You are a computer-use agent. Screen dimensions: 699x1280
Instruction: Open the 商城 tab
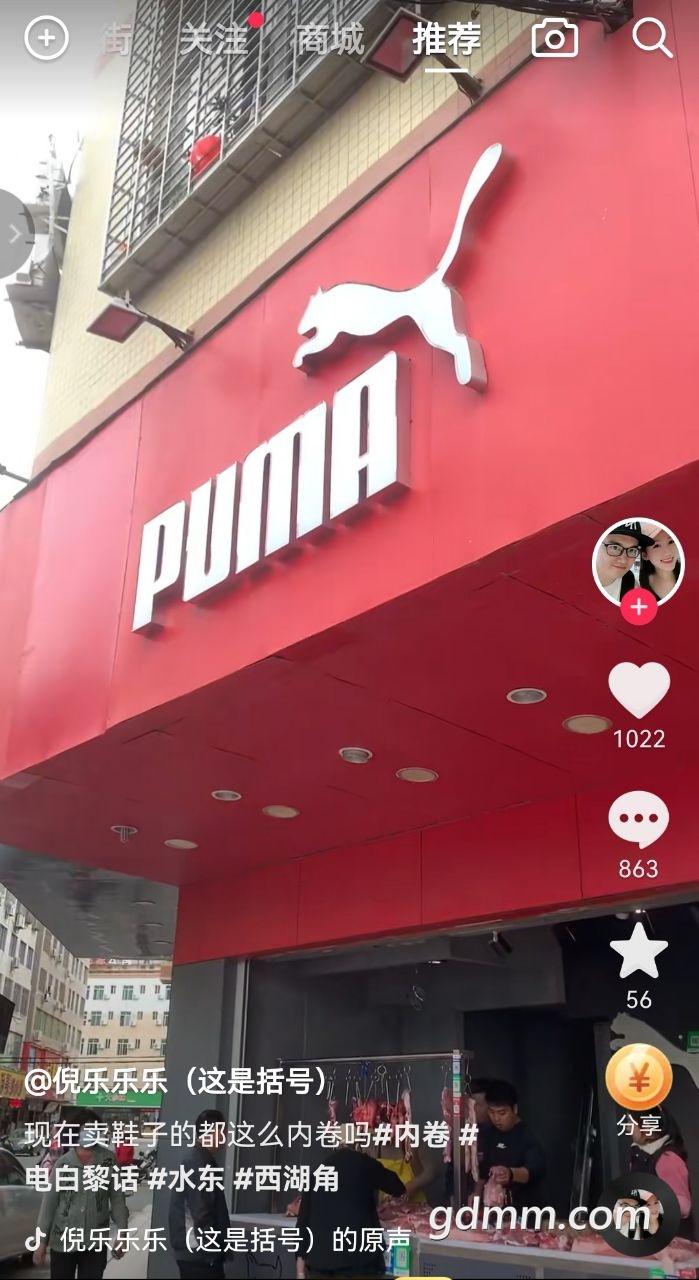click(328, 39)
